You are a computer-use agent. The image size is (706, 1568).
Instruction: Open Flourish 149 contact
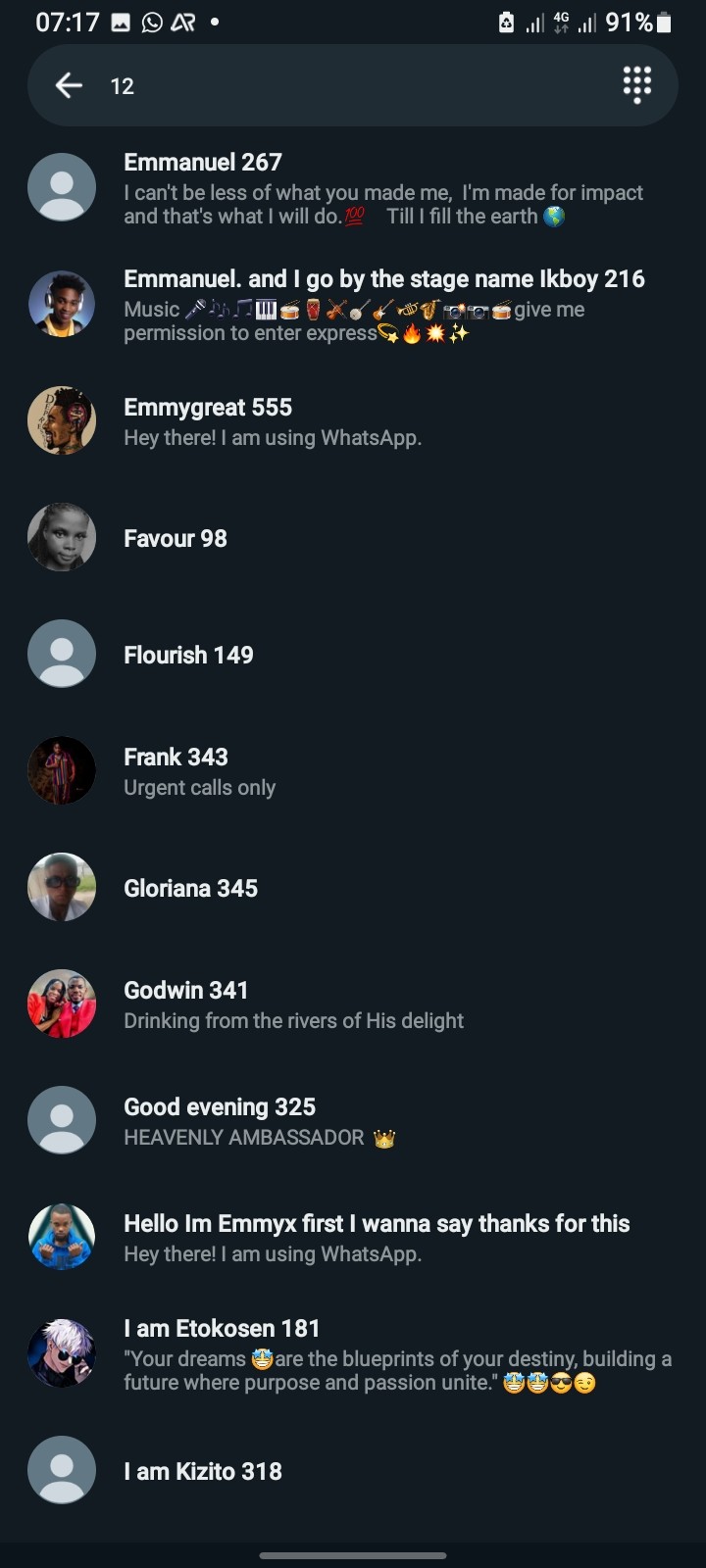pyautogui.click(x=353, y=654)
